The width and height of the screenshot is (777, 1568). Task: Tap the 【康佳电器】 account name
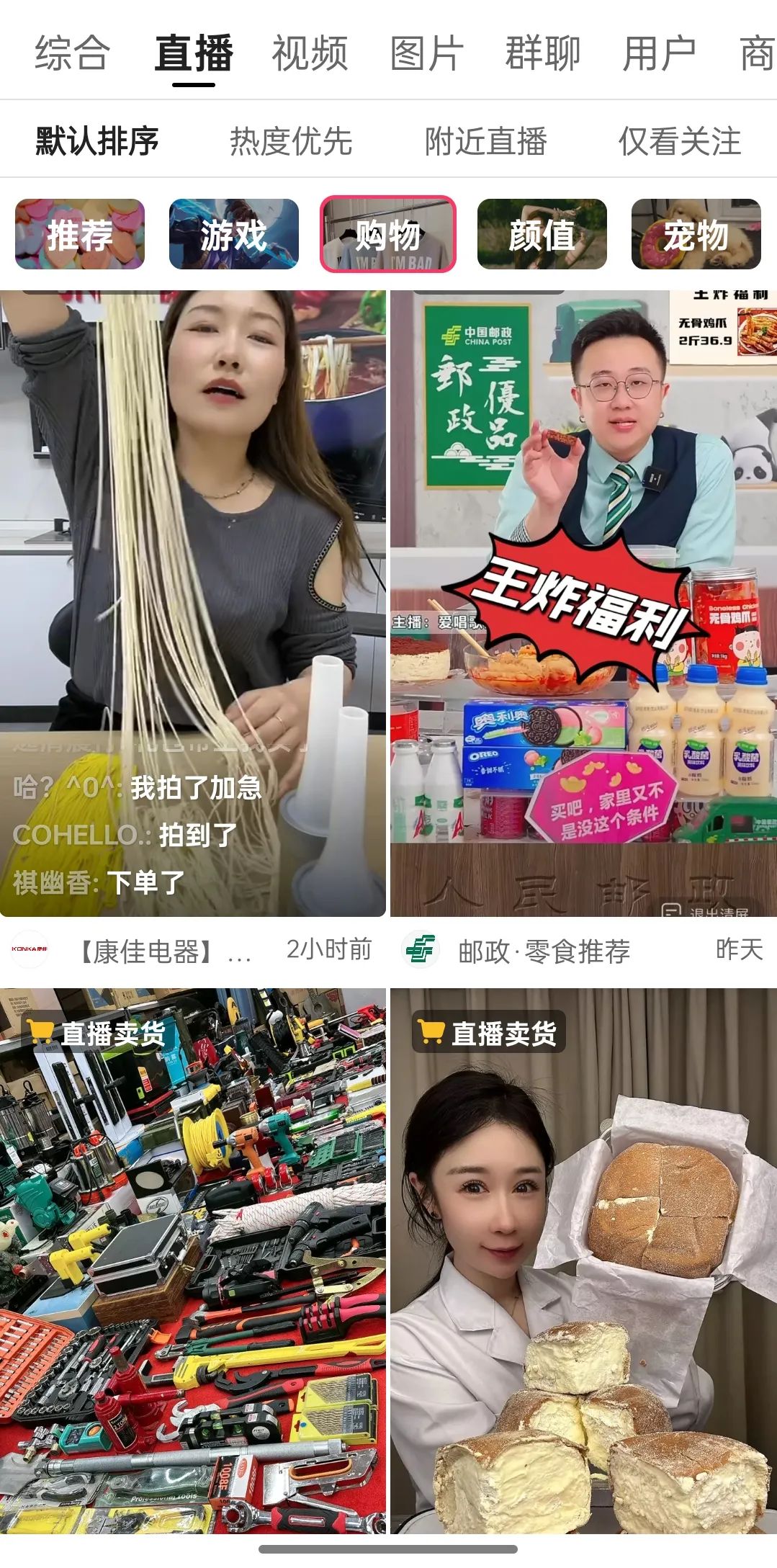point(164,951)
